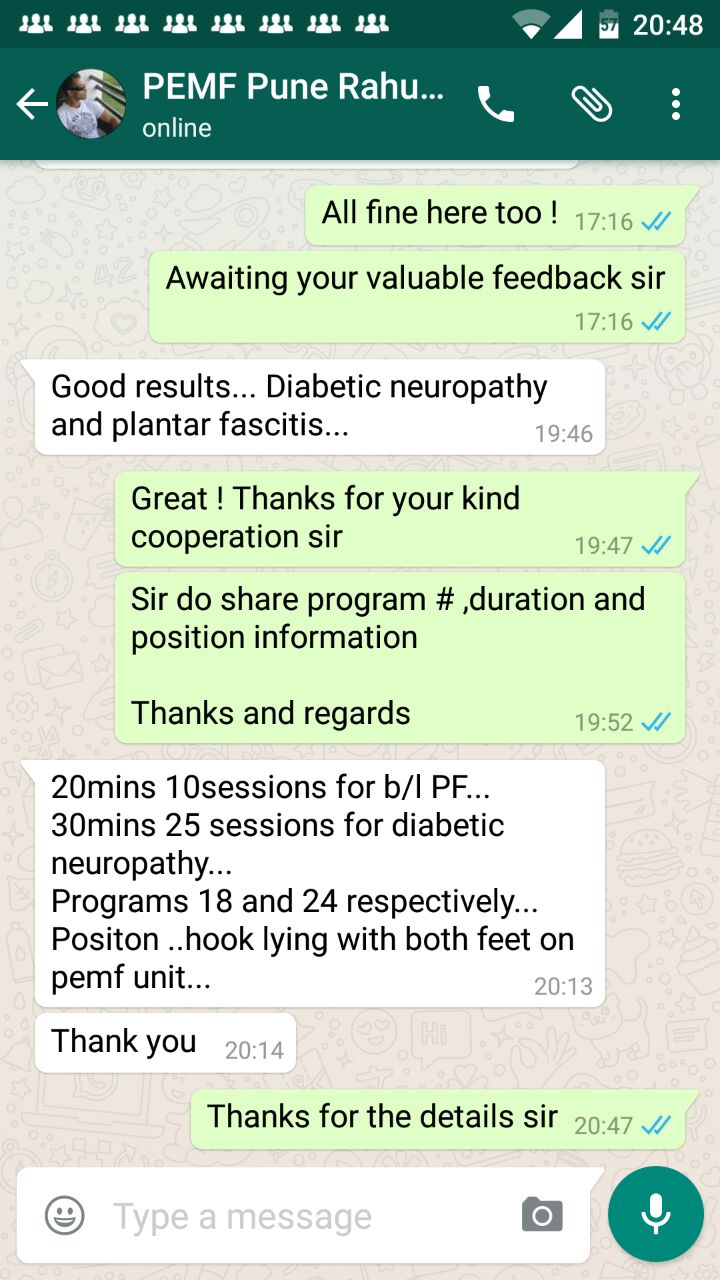Start a voice call with this contact
The height and width of the screenshot is (1280, 720).
(x=496, y=104)
